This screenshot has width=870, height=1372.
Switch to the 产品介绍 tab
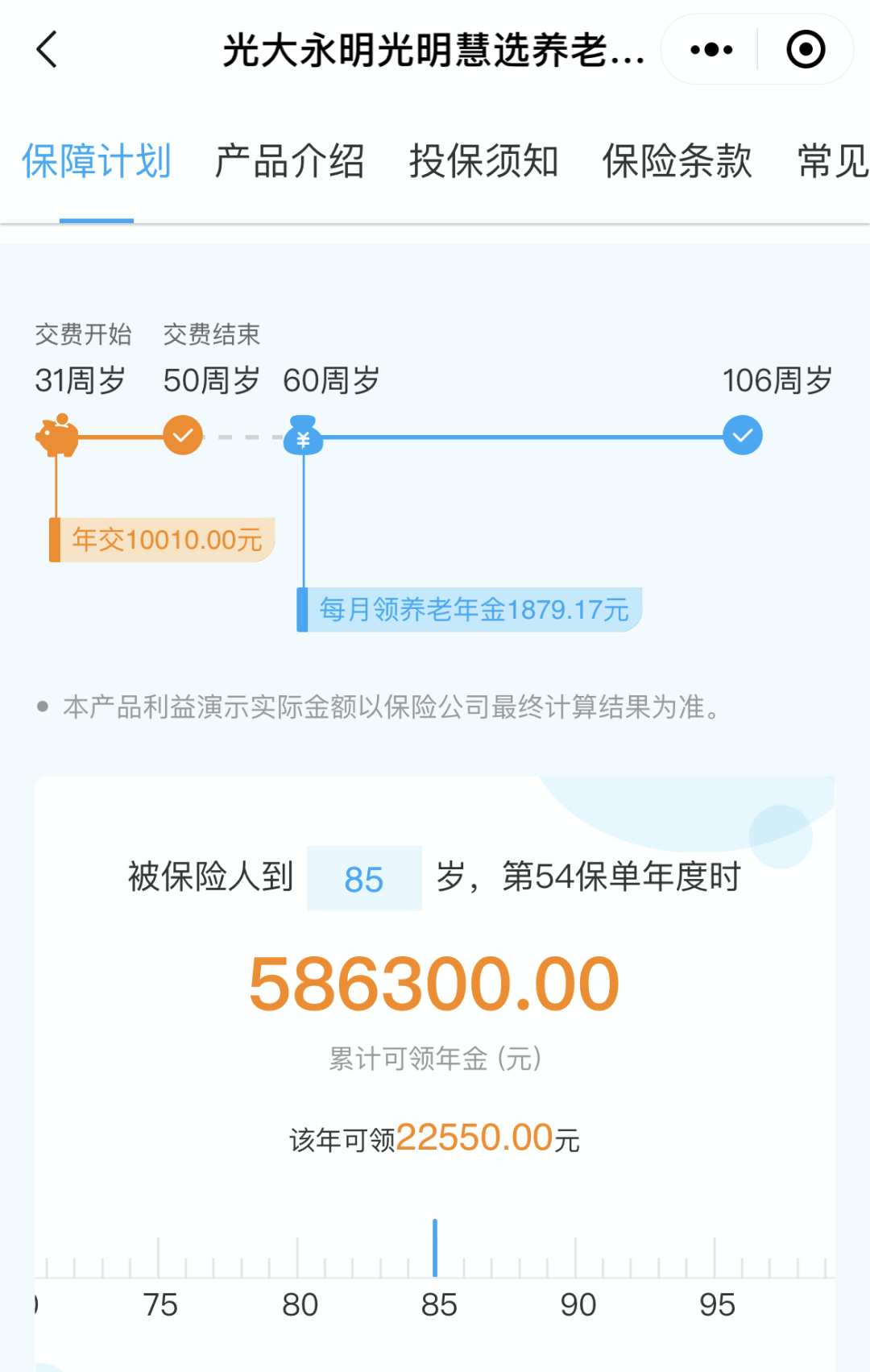click(x=289, y=161)
